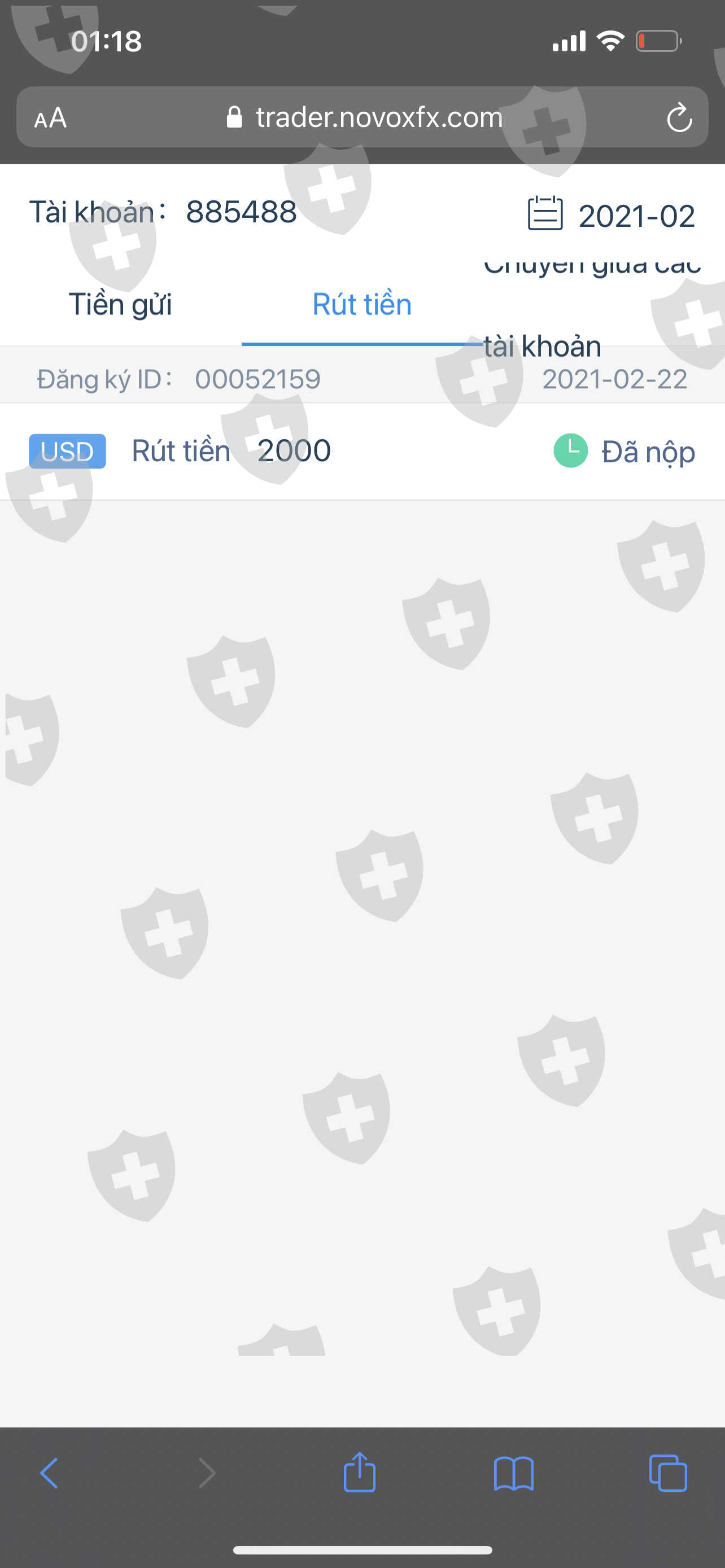Go back to the previous page

[49, 1474]
